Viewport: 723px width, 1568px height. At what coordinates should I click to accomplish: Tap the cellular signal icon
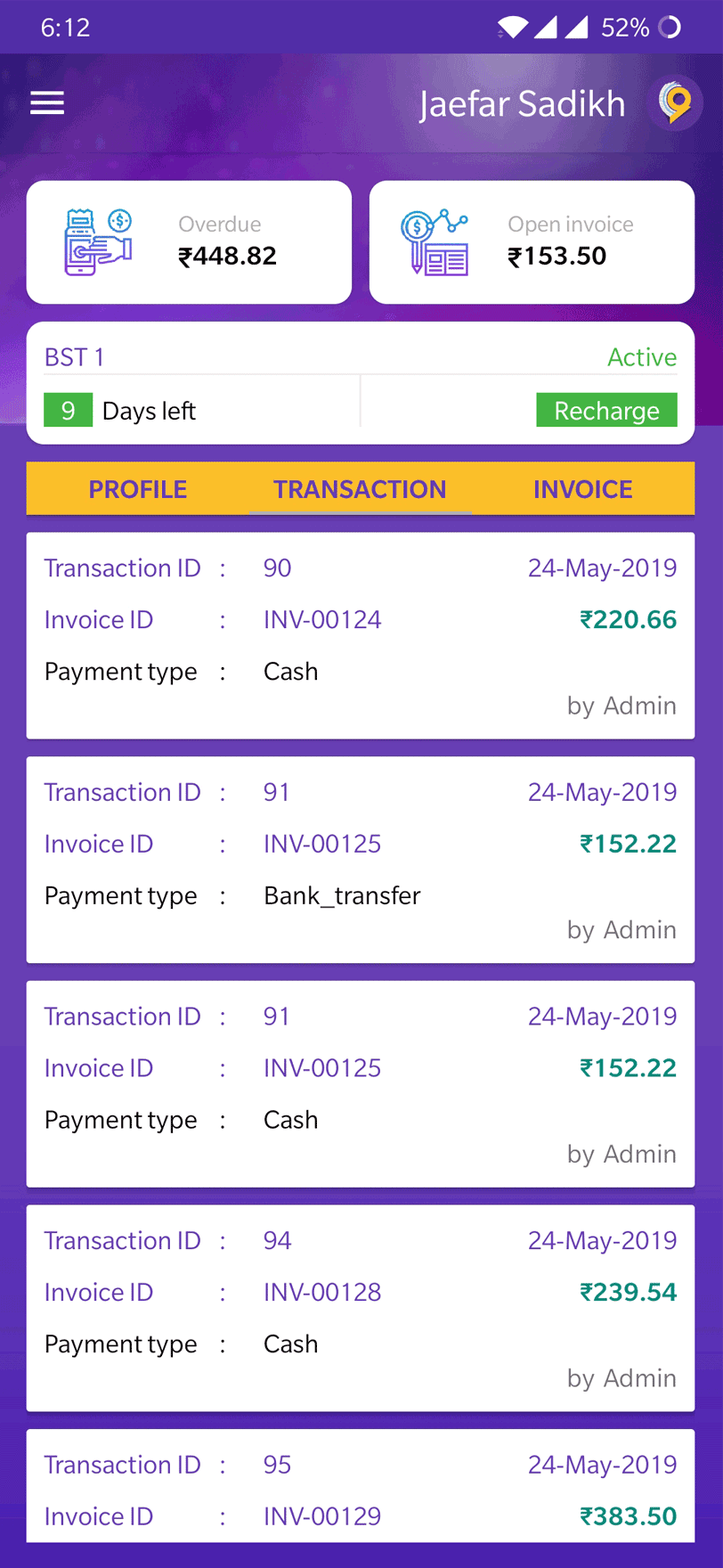(547, 27)
